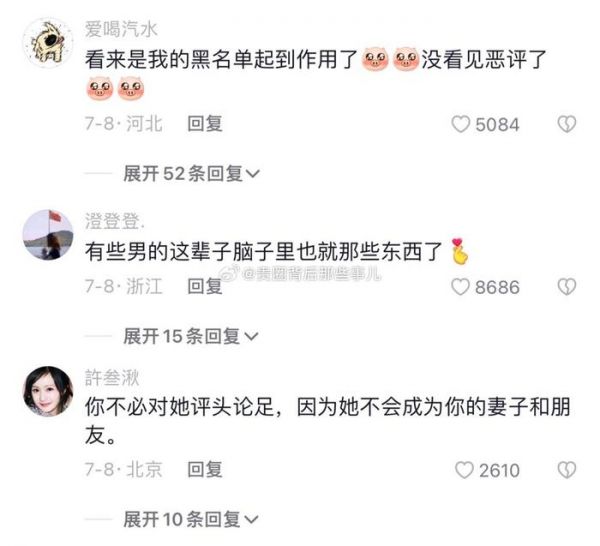Viewport: 600px width, 546px height.
Task: Like the comment by 許叁湫
Action: pos(461,469)
